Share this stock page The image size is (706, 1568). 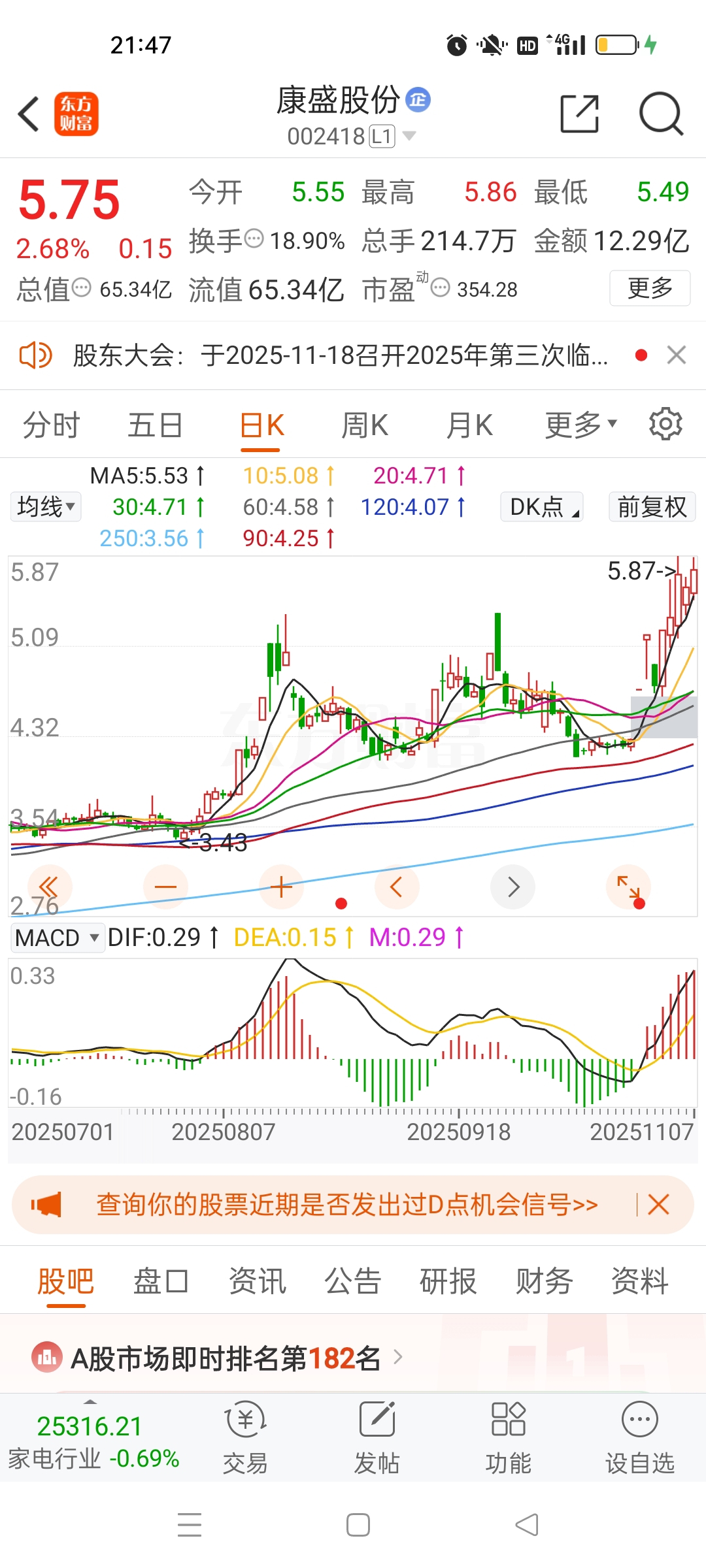point(579,114)
